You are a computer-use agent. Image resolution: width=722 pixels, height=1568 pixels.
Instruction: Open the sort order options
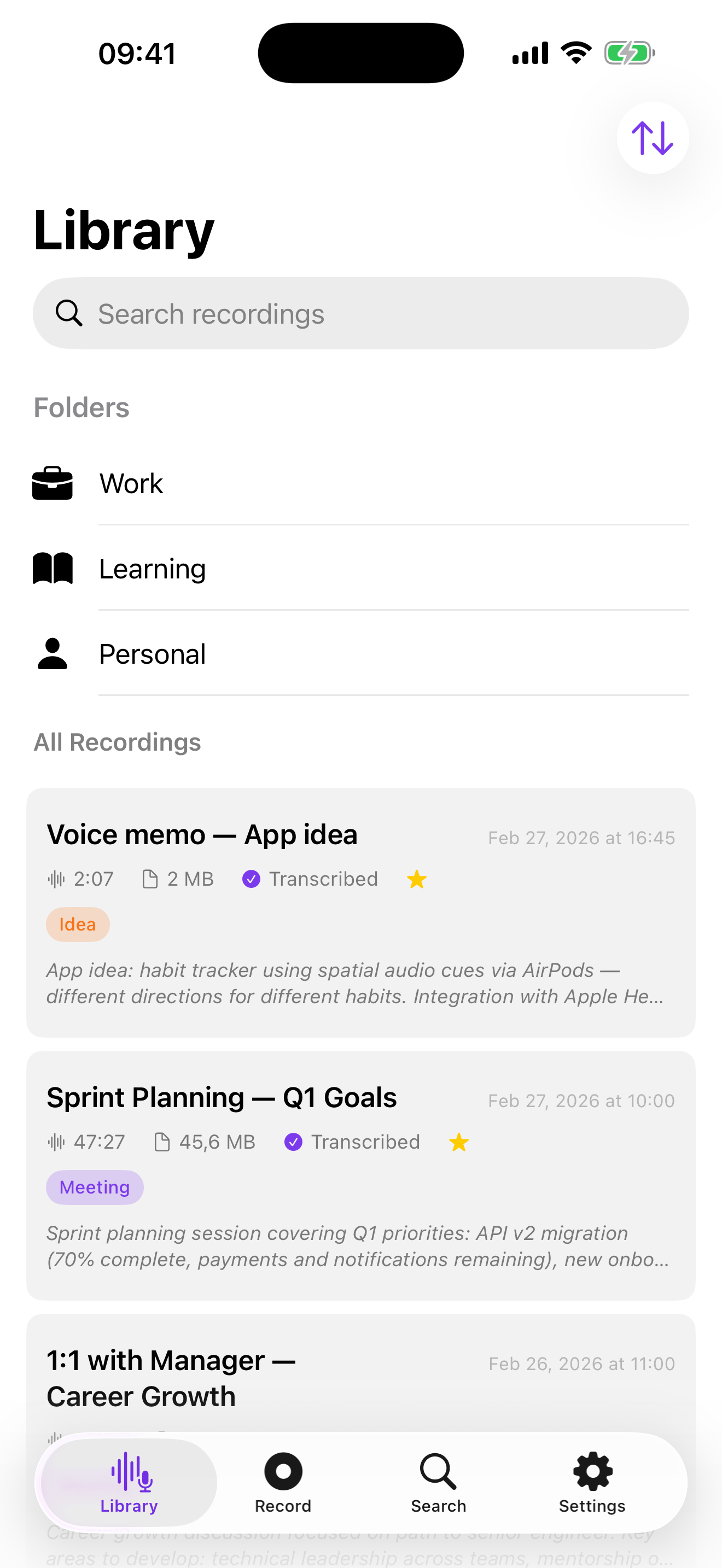(x=653, y=138)
